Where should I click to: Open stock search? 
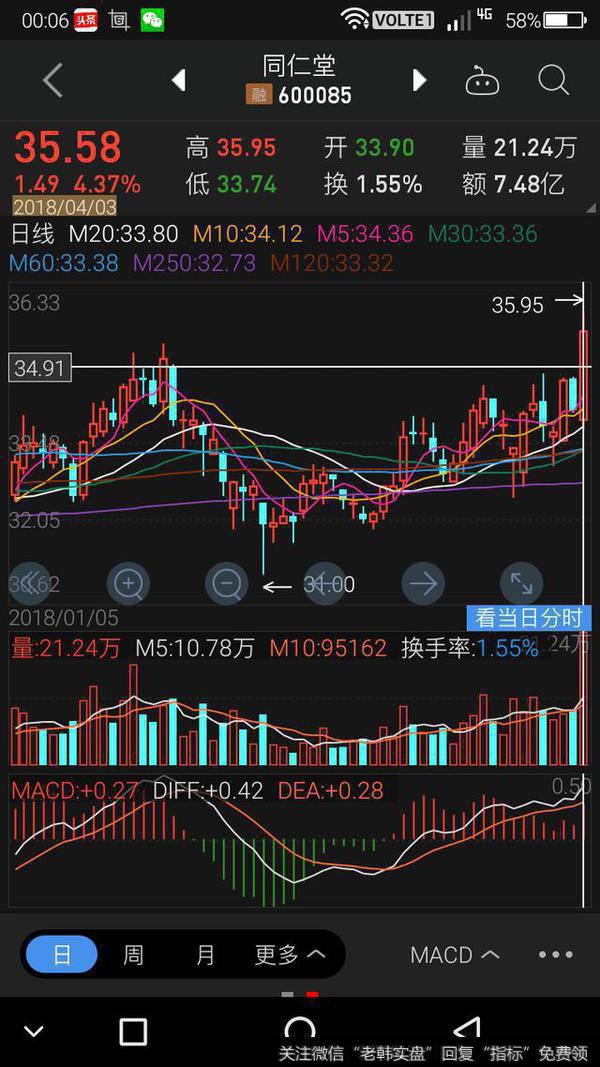point(553,81)
